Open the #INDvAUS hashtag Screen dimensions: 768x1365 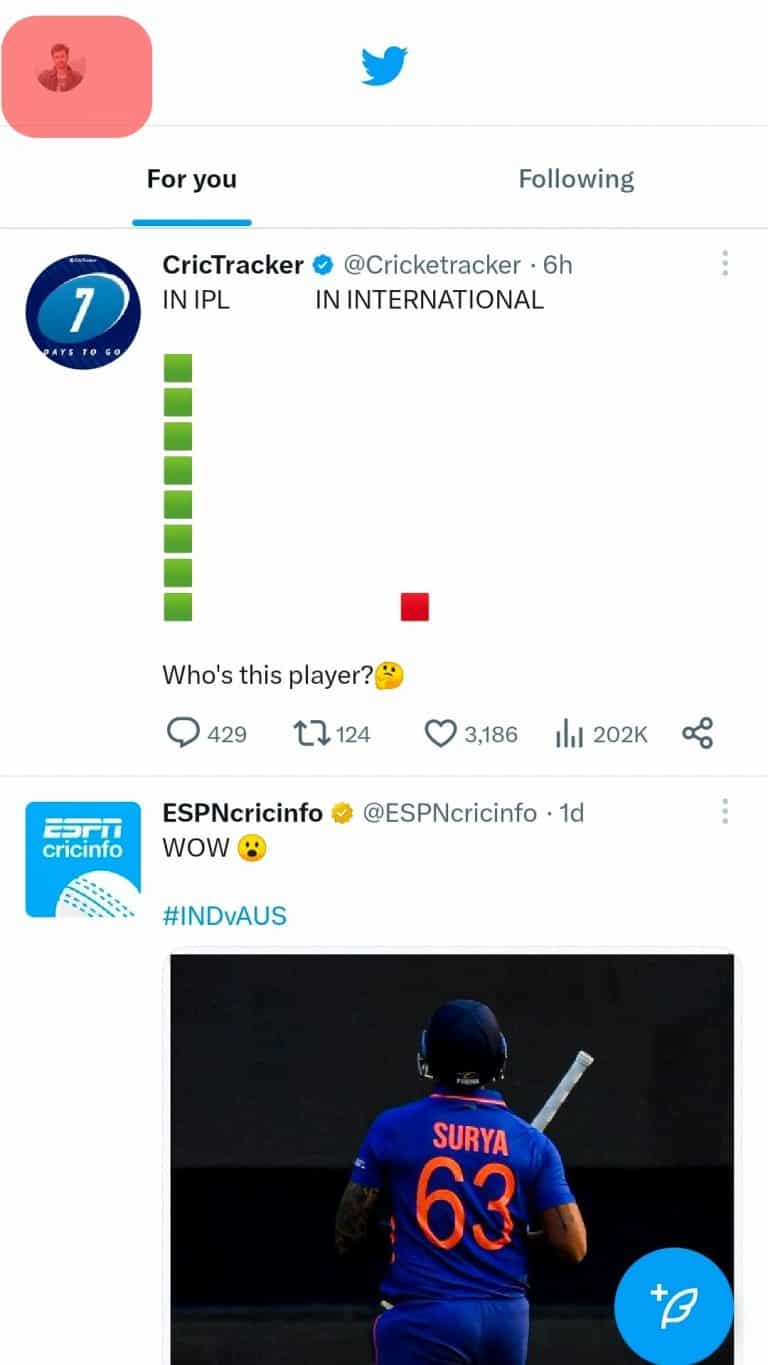coord(224,914)
